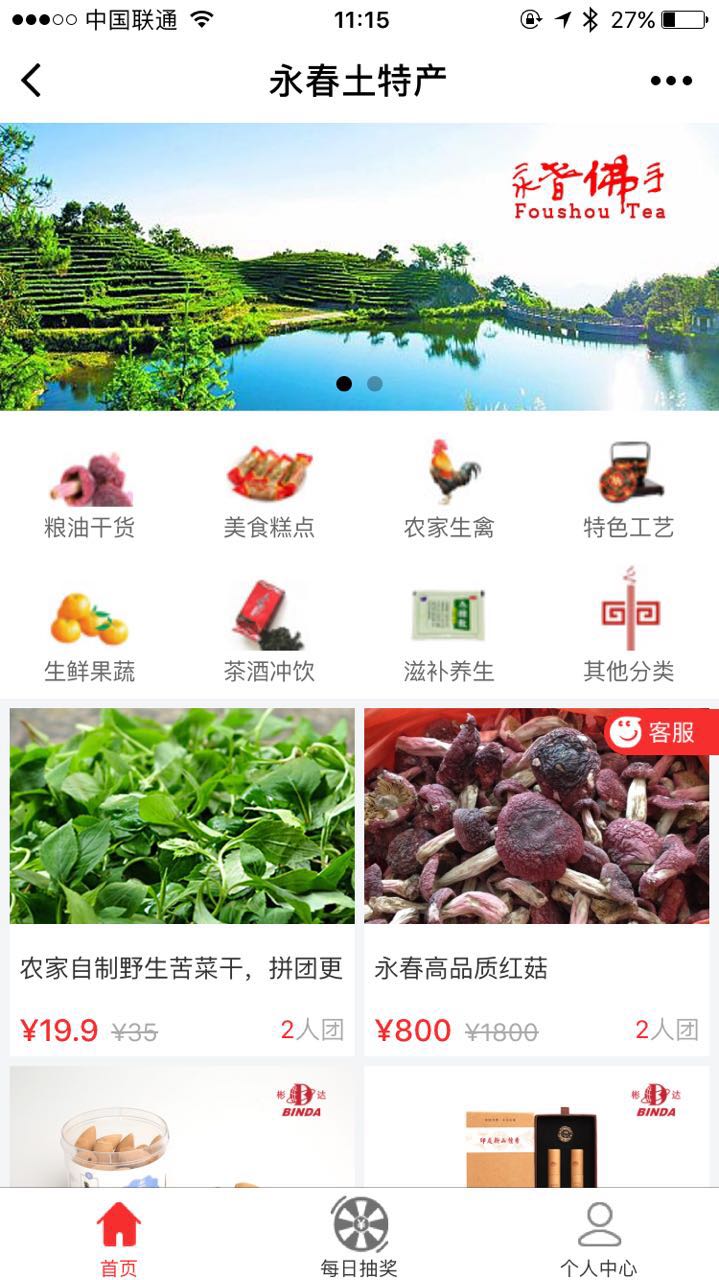Contact 客服 customer service
The image size is (719, 1280).
point(660,732)
